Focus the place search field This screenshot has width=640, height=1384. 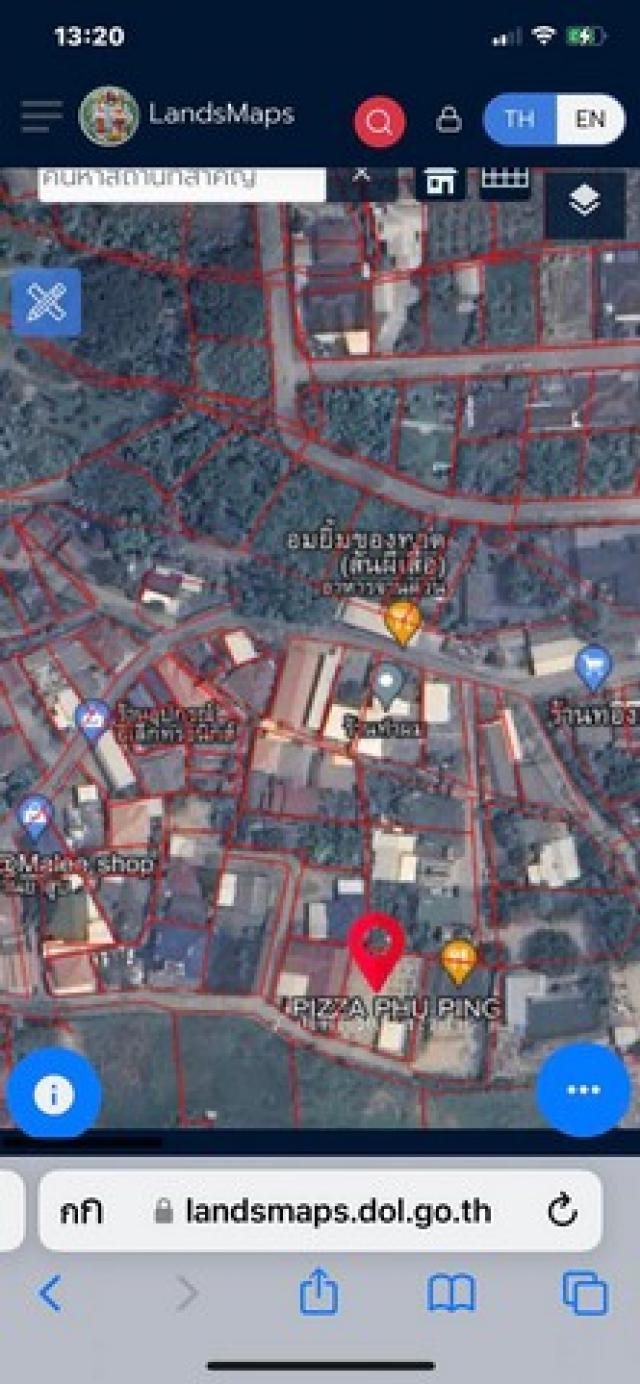tap(180, 182)
